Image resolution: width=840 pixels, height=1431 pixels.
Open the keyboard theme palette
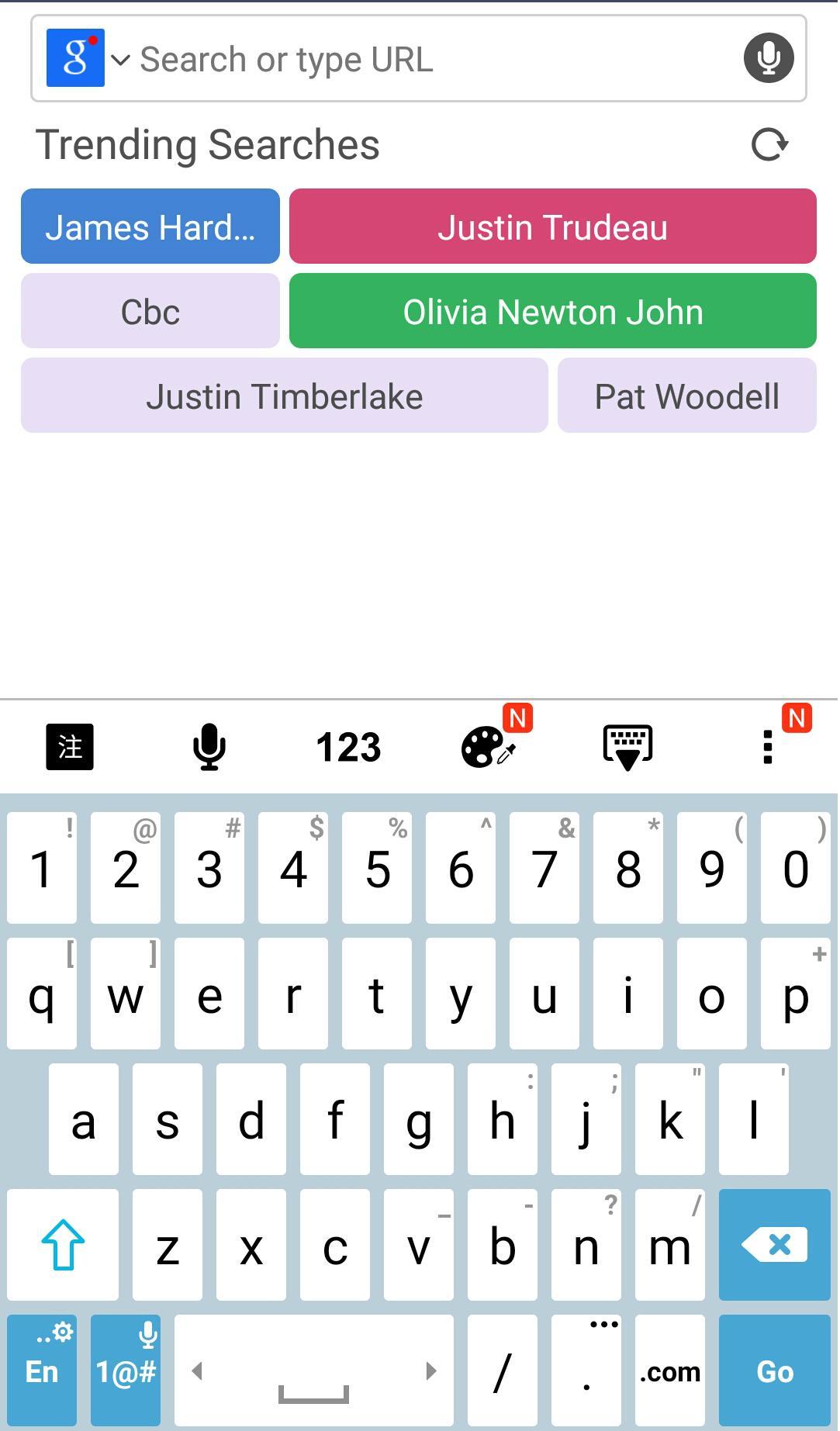pos(489,747)
